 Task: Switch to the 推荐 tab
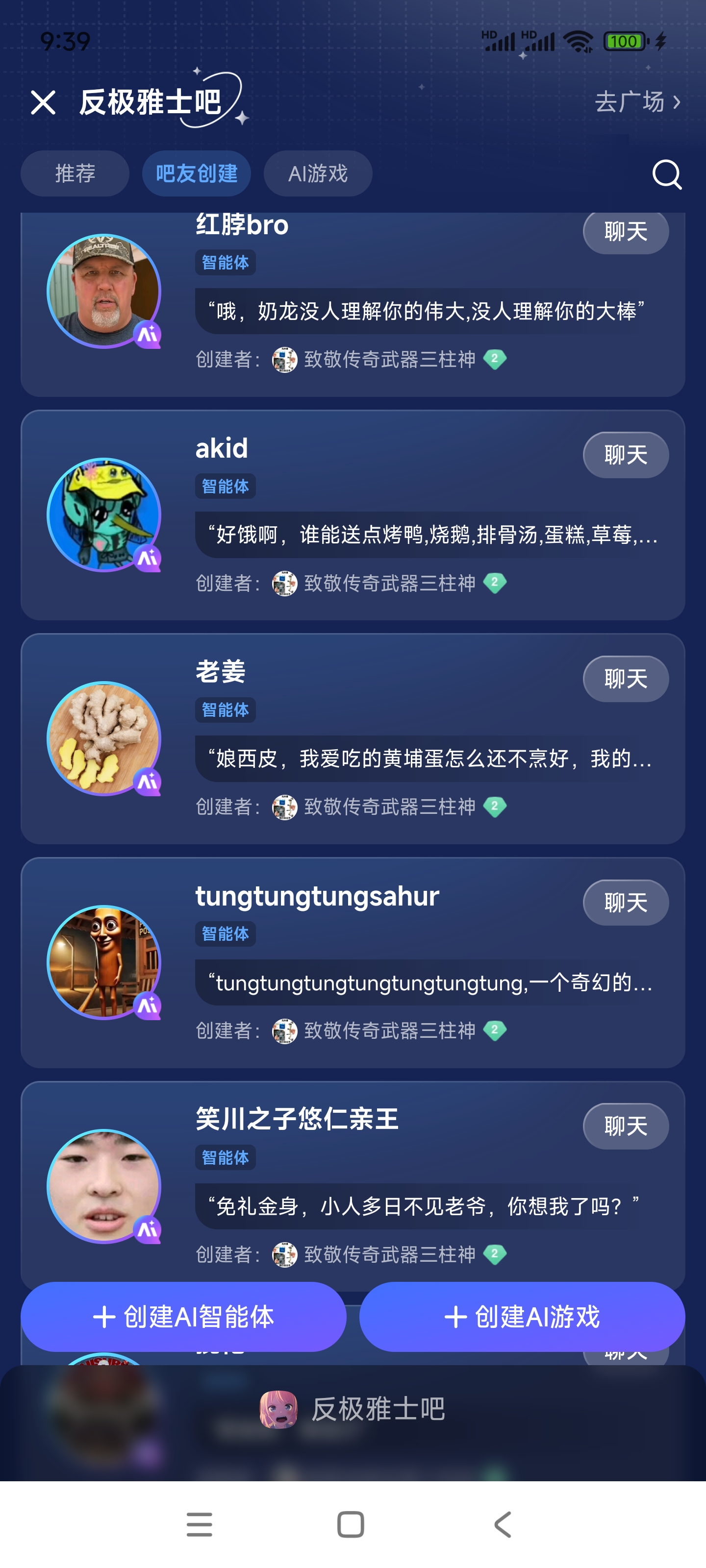pos(75,173)
